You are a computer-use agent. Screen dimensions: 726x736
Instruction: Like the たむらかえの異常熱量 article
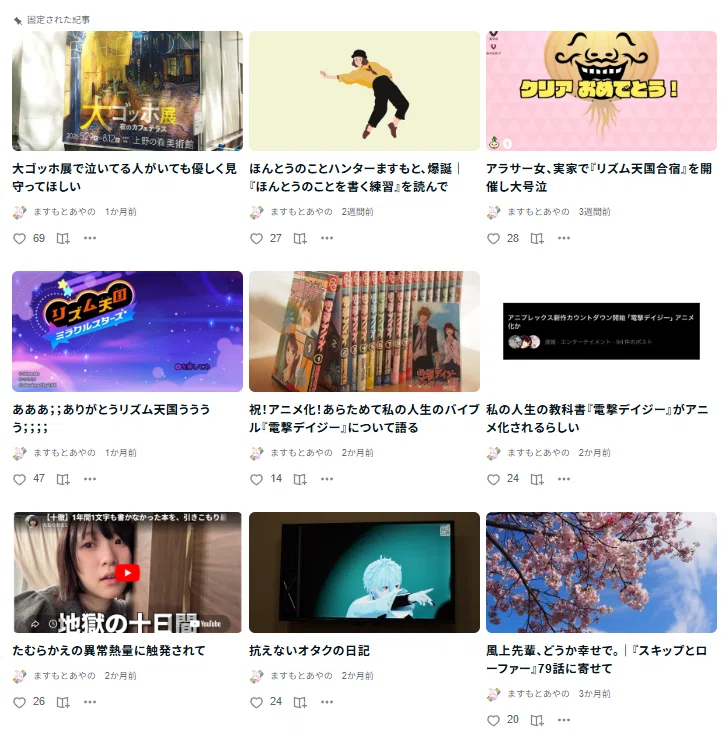[x=19, y=702]
